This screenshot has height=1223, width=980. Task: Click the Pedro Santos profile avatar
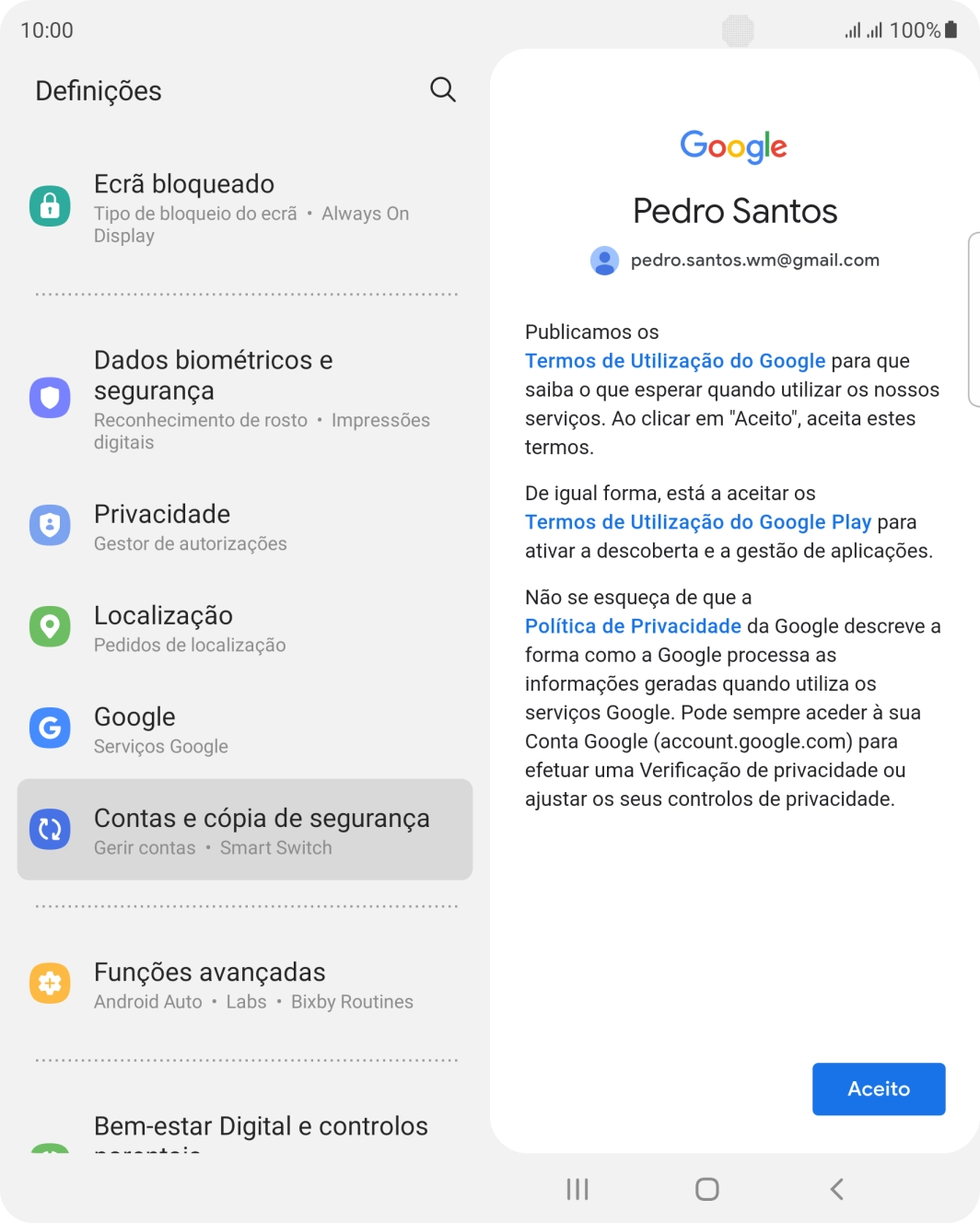point(603,261)
